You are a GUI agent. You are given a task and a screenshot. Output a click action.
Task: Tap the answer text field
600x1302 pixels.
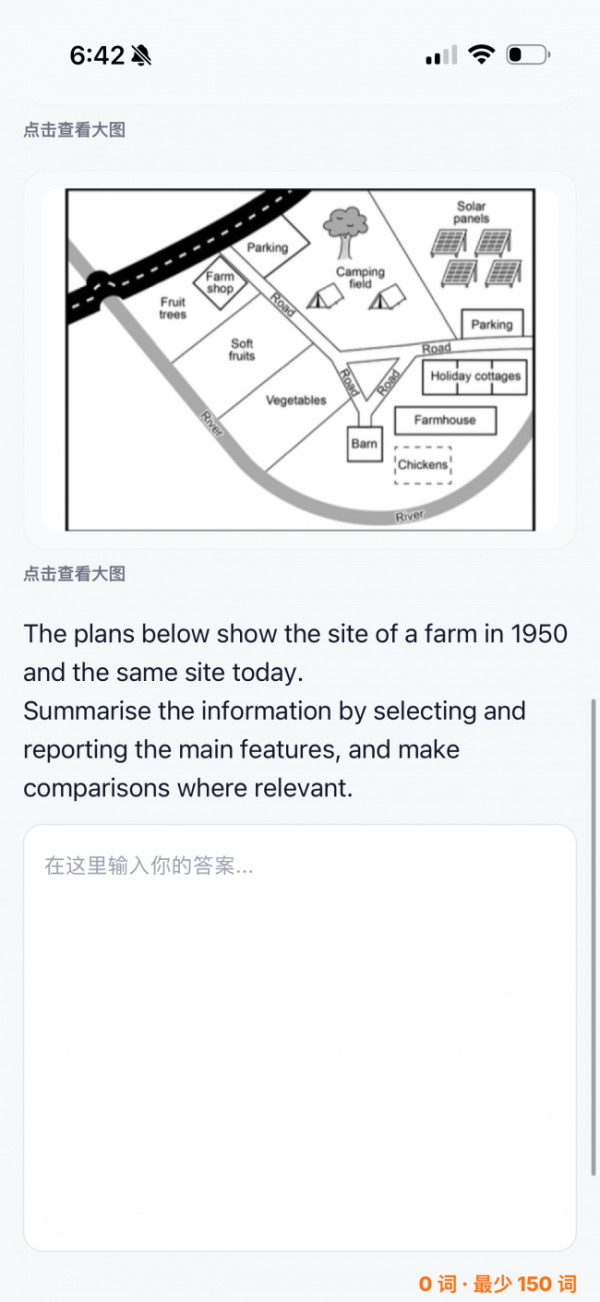(300, 1037)
